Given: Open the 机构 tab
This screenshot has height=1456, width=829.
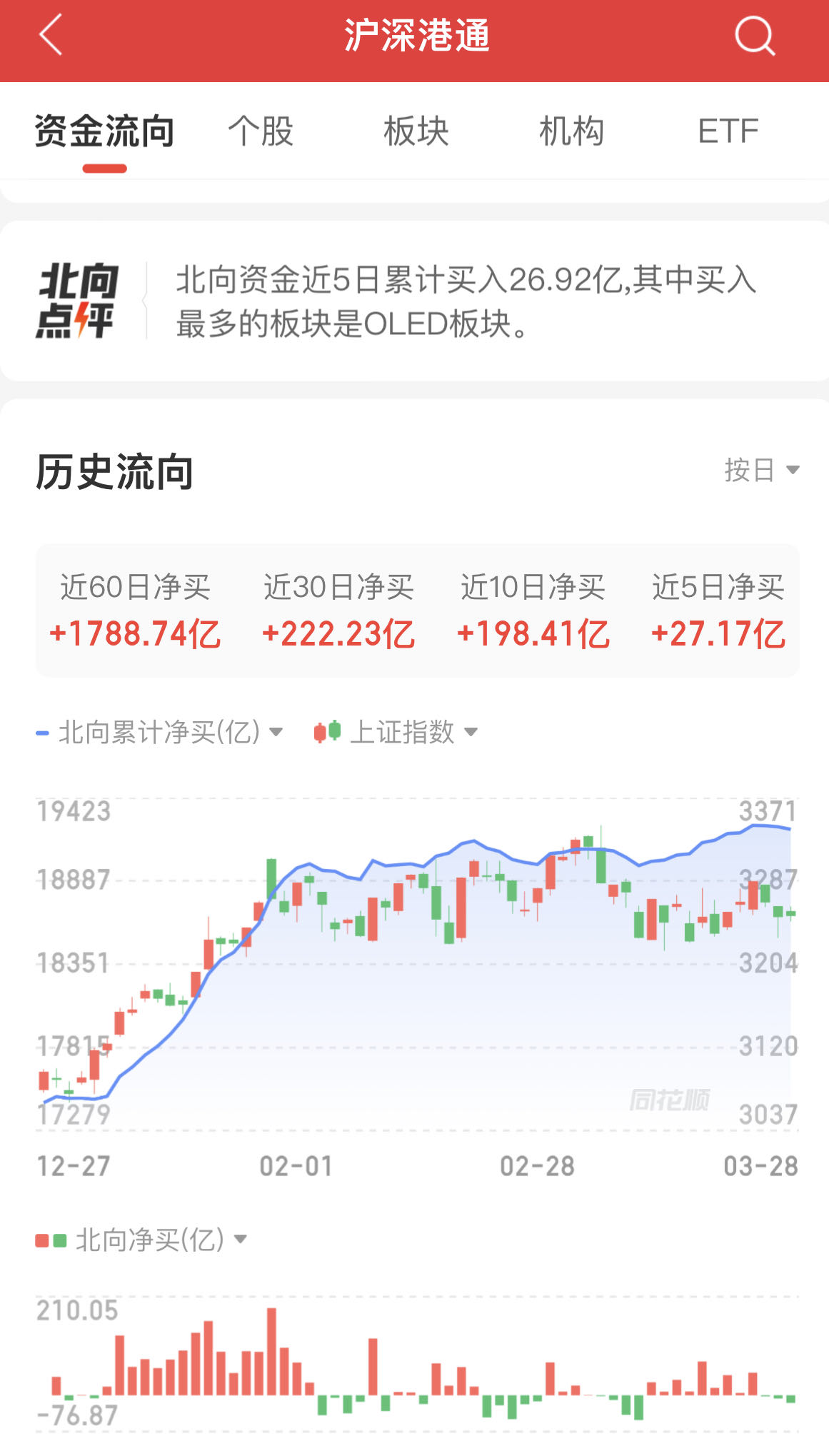Looking at the screenshot, I should 571,131.
